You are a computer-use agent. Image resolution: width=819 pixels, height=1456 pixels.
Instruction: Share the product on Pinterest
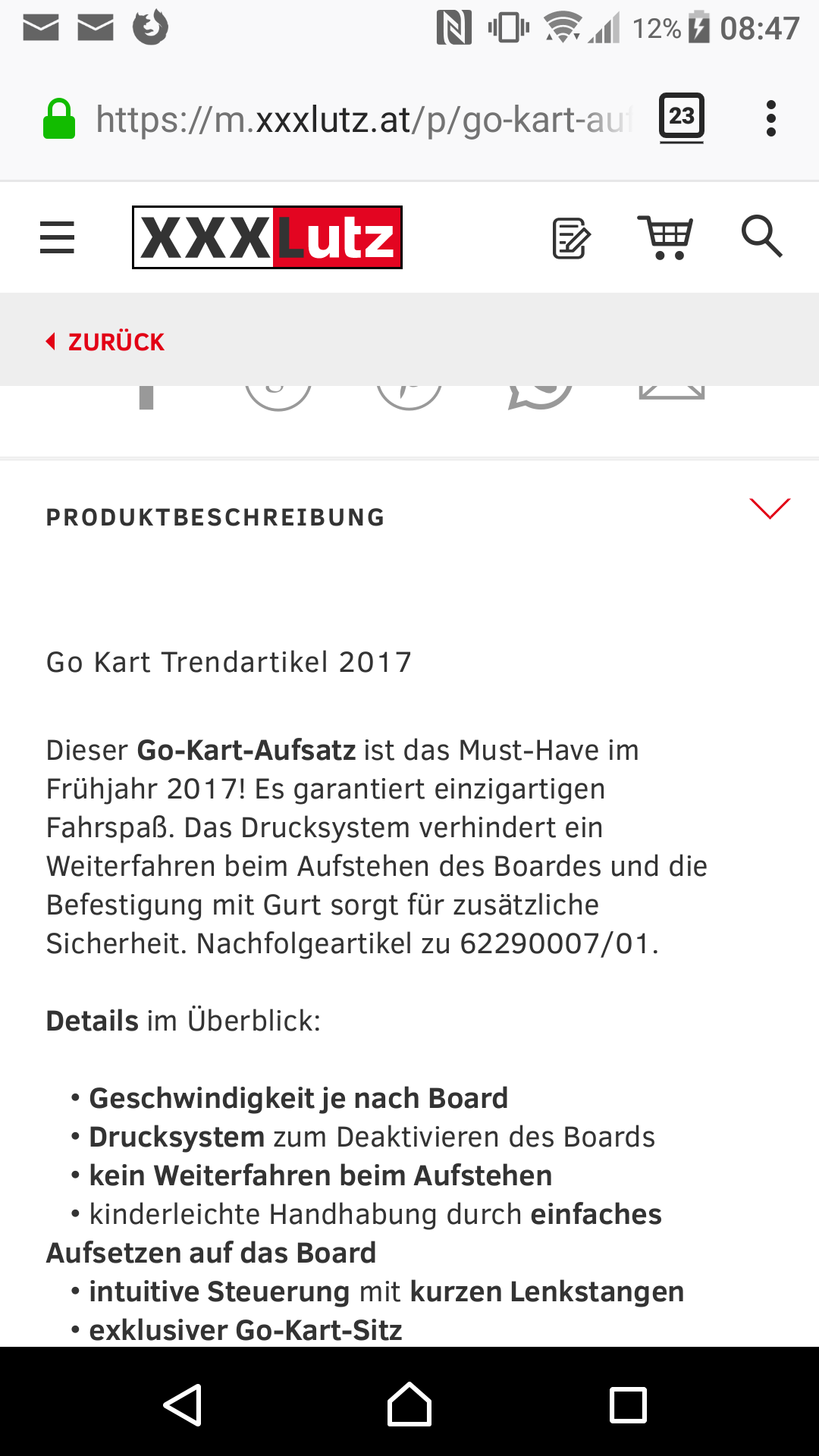click(409, 395)
